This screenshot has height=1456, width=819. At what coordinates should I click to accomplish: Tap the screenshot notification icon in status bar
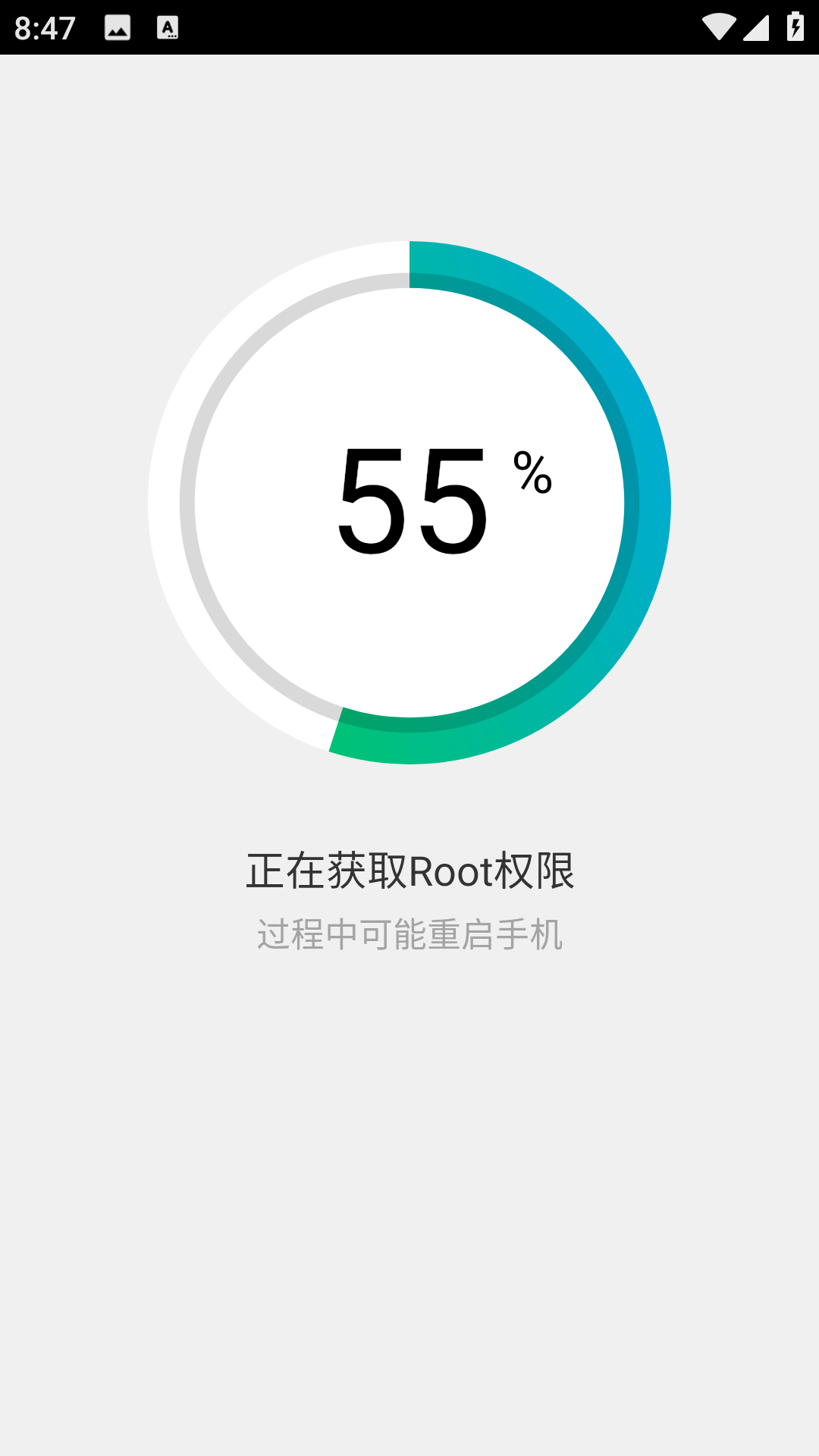click(x=118, y=27)
